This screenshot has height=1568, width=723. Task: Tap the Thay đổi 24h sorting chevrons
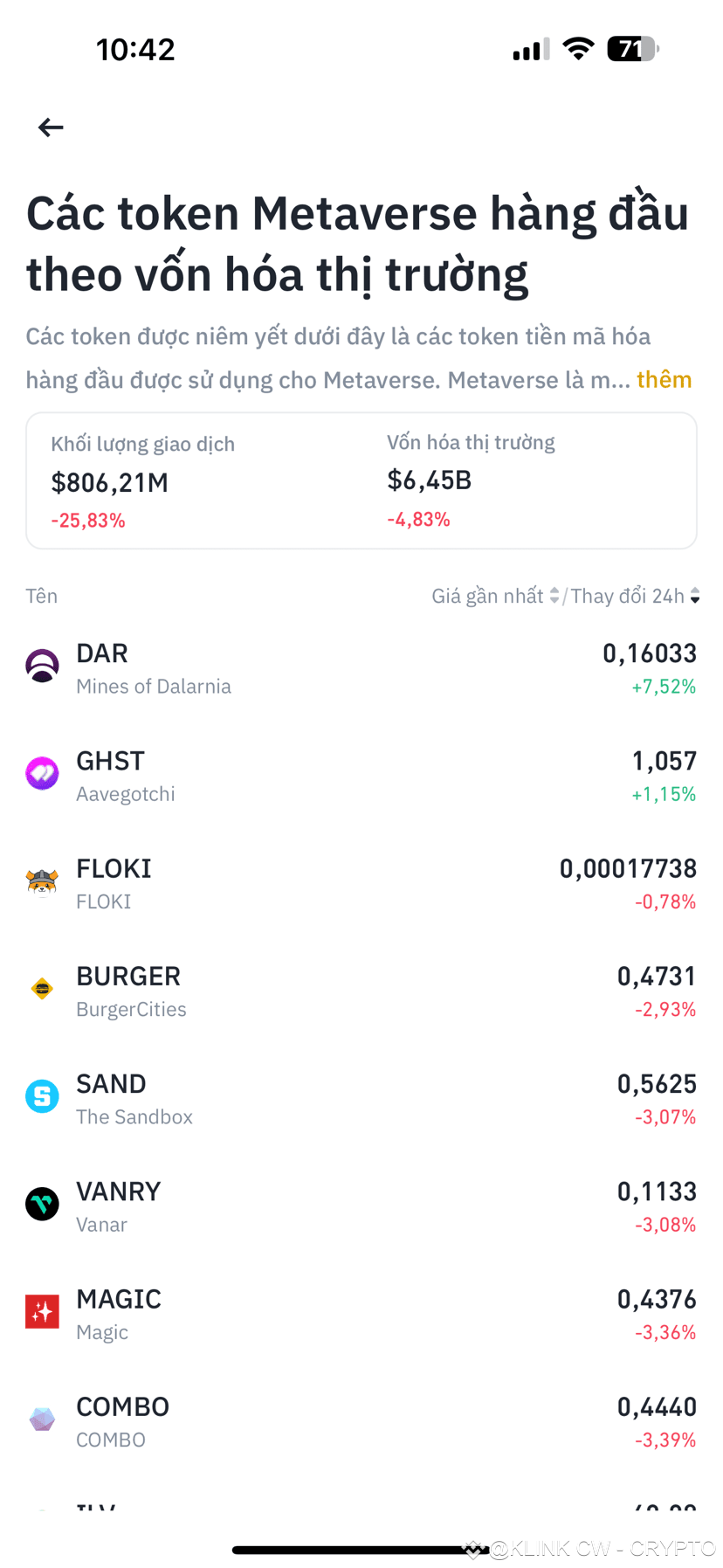(695, 595)
